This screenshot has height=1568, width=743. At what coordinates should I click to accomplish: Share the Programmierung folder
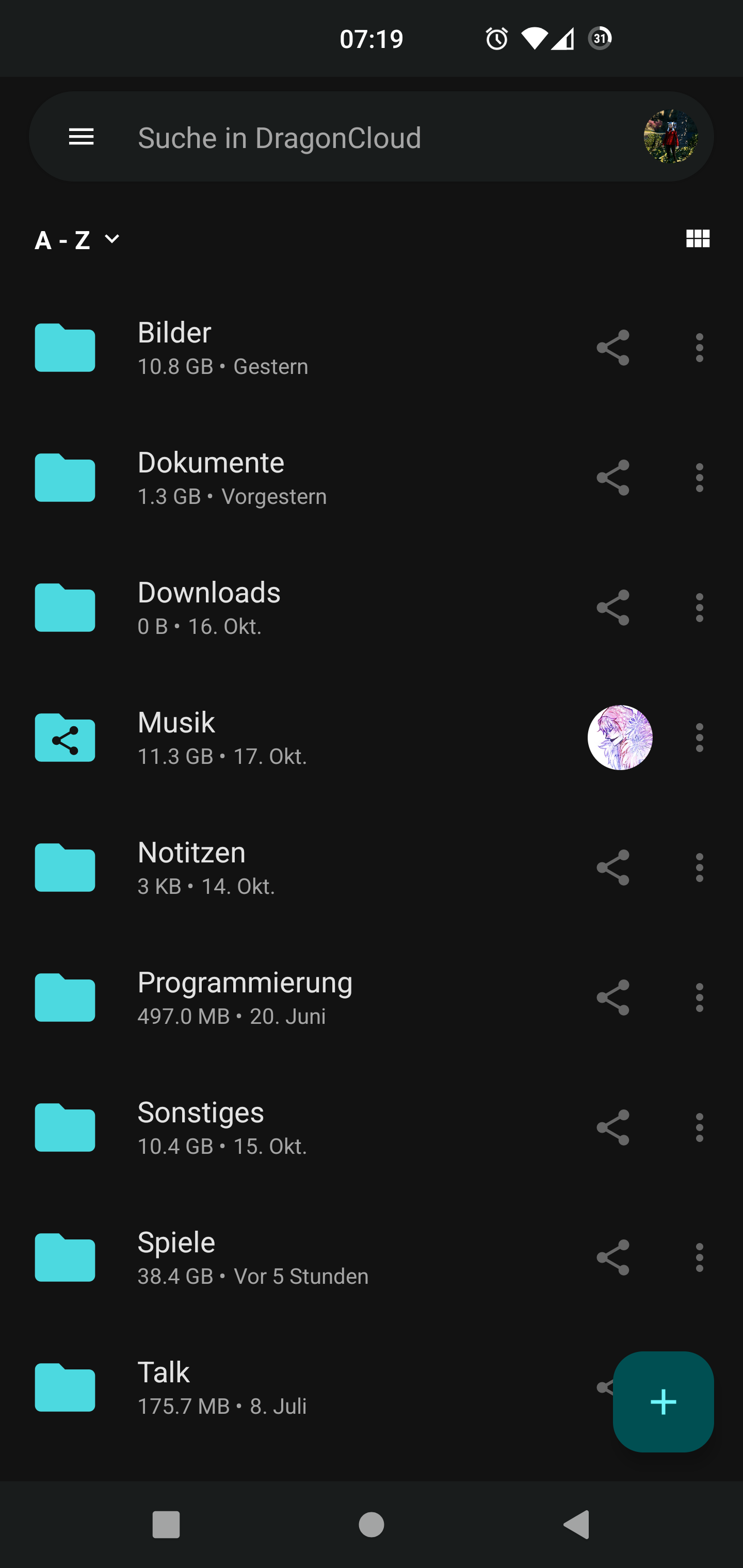click(x=613, y=997)
